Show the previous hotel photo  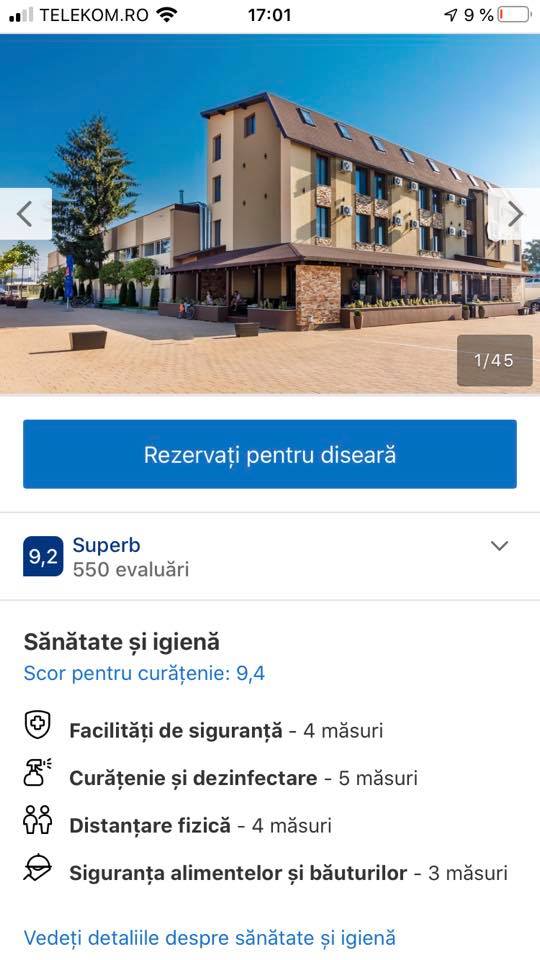coord(25,214)
